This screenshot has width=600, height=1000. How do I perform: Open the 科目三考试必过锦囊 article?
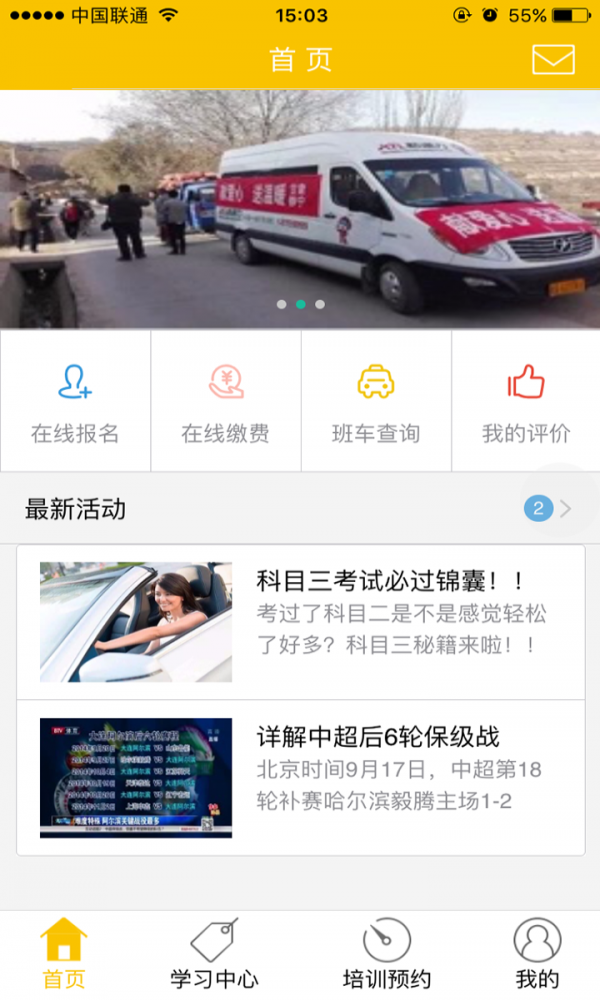point(300,622)
